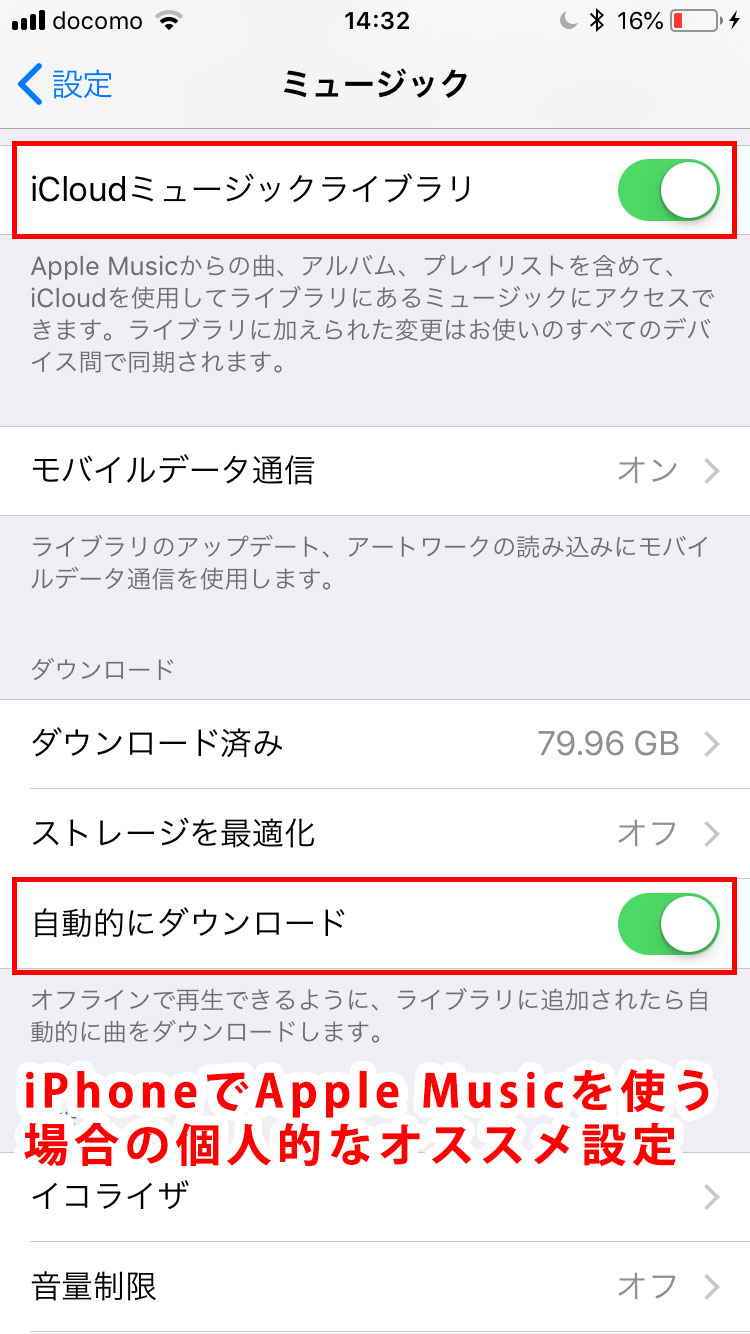Turn off the iCloudミュージックライブラリ switch
The height and width of the screenshot is (1334, 750).
(x=668, y=190)
